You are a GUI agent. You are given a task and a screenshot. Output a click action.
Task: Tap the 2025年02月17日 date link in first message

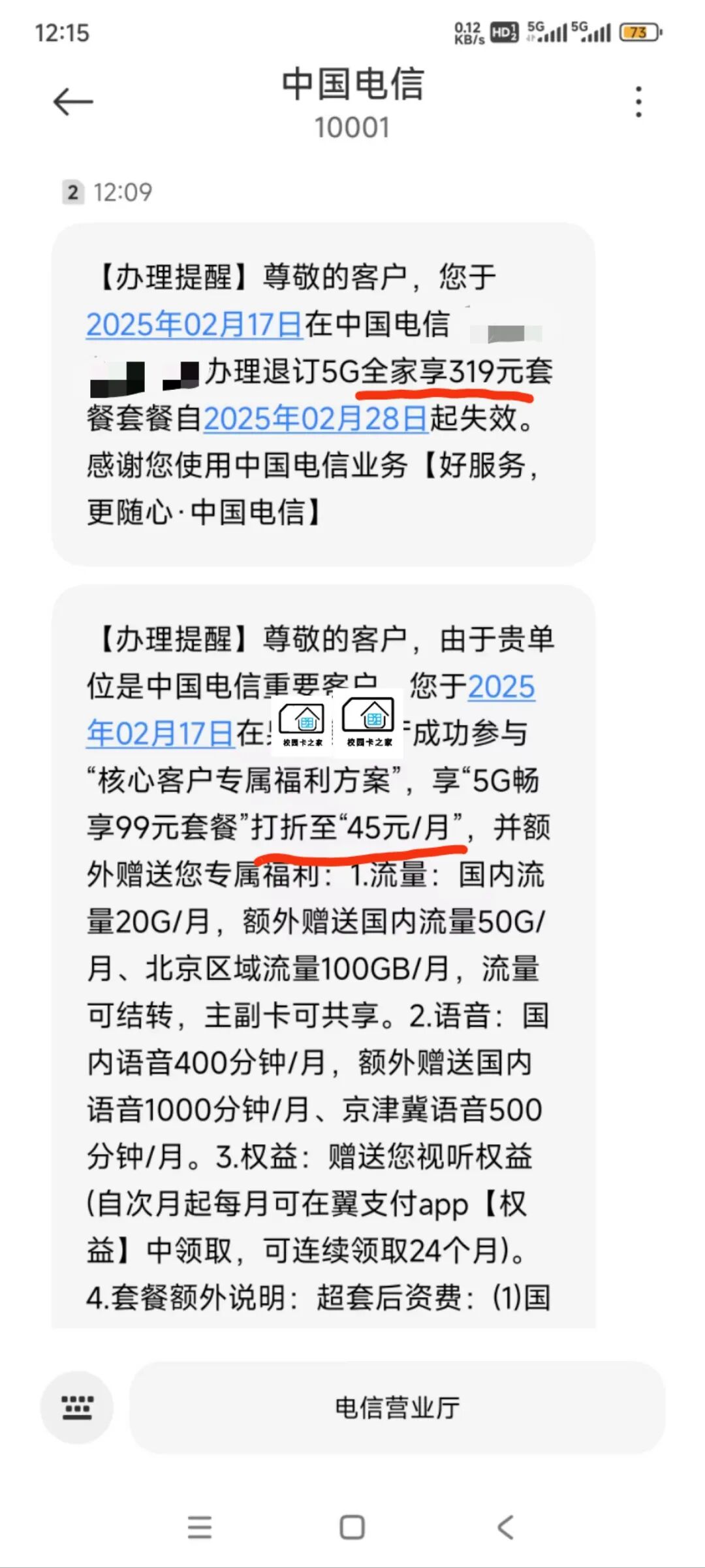coord(195,325)
